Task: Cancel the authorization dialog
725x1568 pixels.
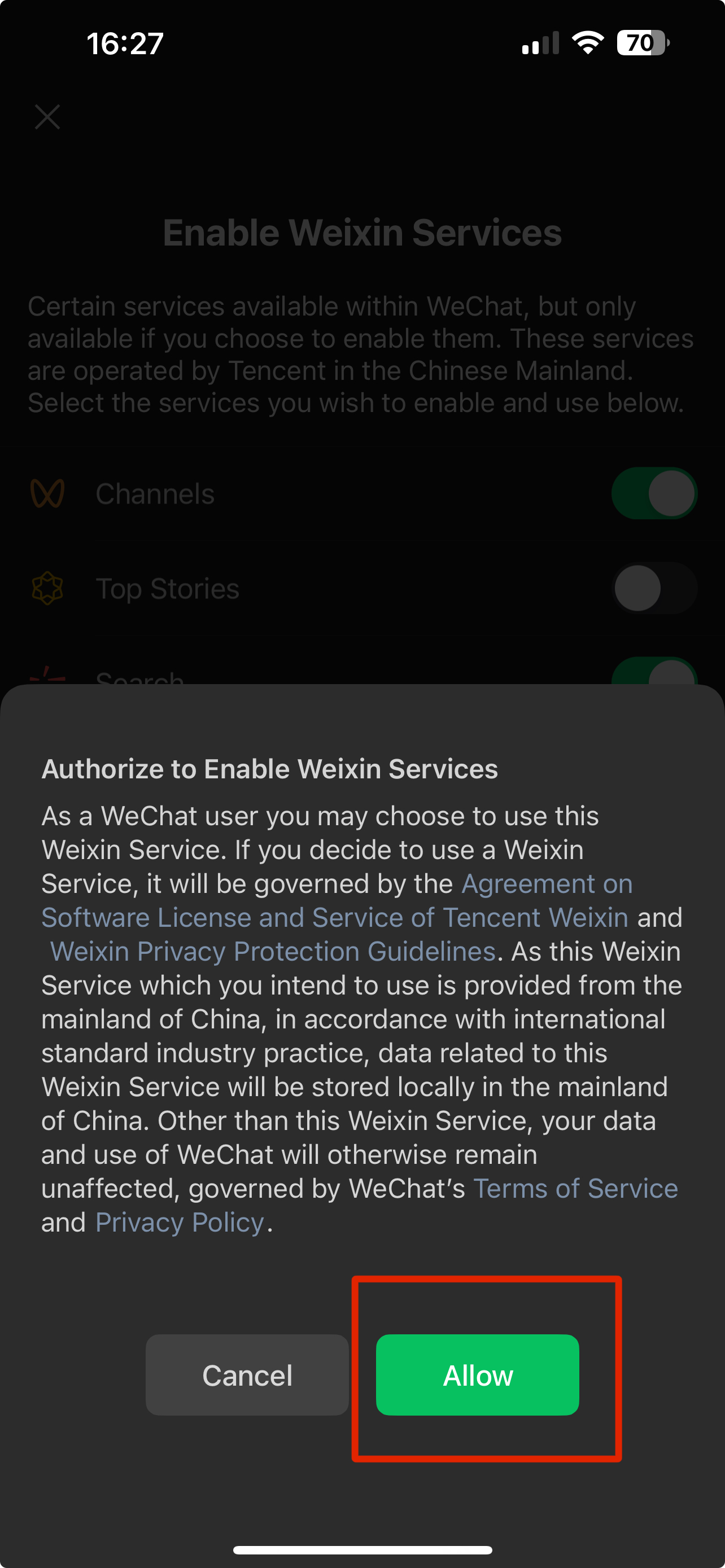Action: pyautogui.click(x=247, y=1374)
